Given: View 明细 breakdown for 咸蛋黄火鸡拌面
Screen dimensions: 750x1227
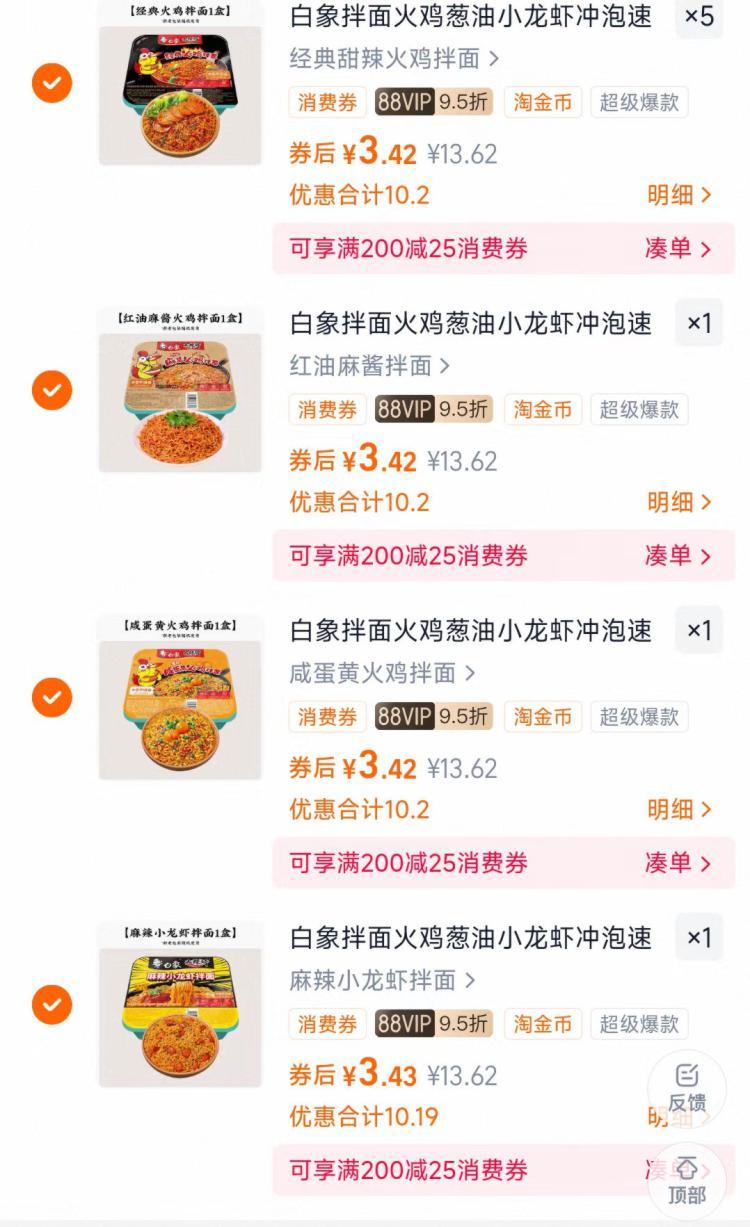Looking at the screenshot, I should (x=679, y=809).
